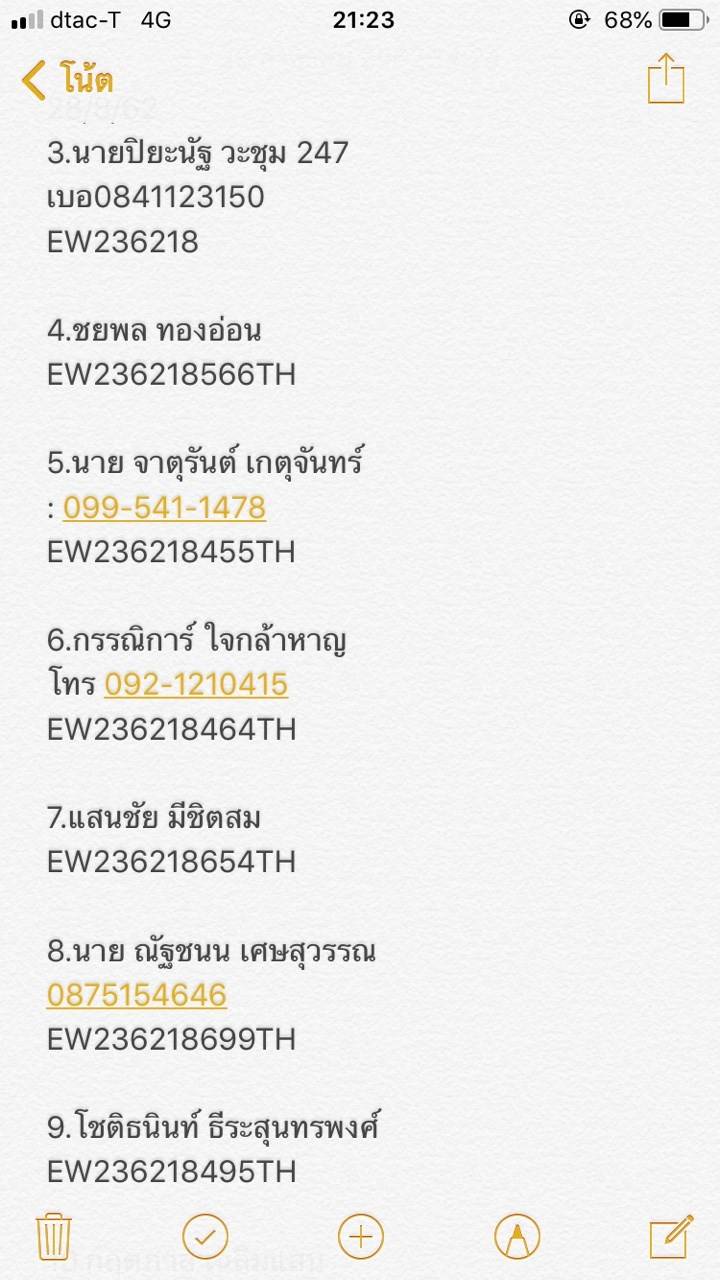720x1280 pixels.
Task: Open the markup drawing pen tool
Action: click(x=517, y=1237)
